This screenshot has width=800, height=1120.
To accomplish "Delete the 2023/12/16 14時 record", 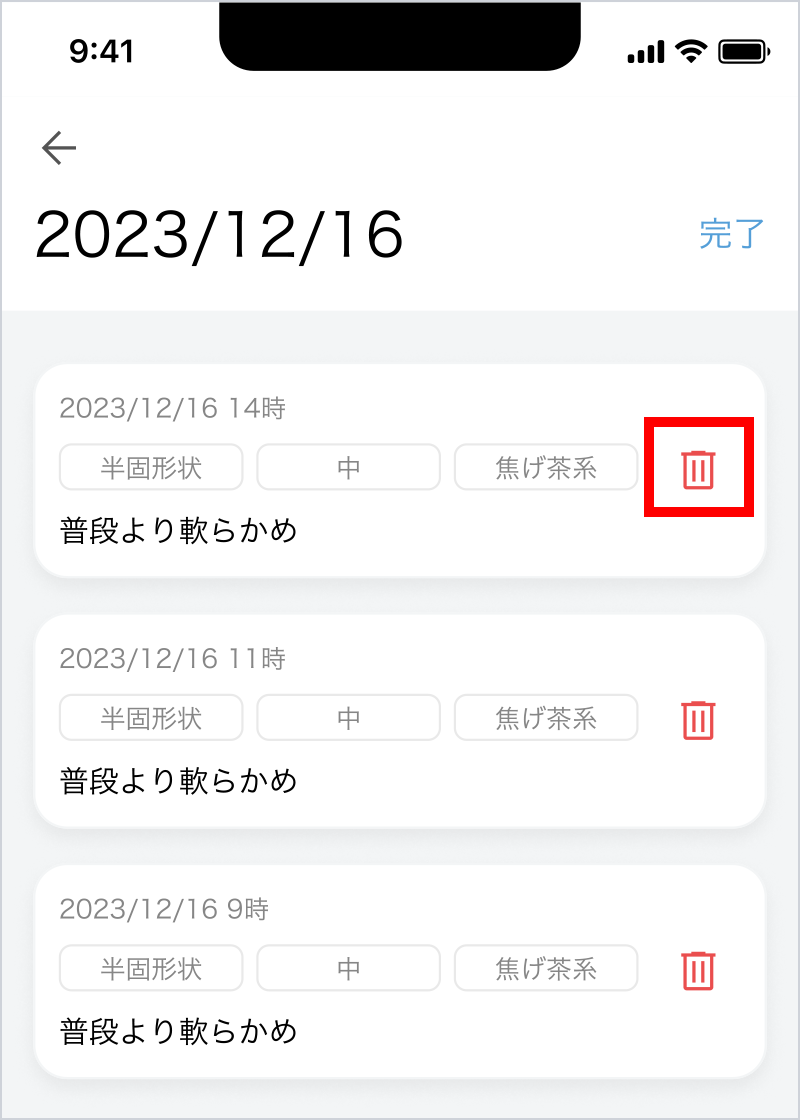I will click(698, 469).
